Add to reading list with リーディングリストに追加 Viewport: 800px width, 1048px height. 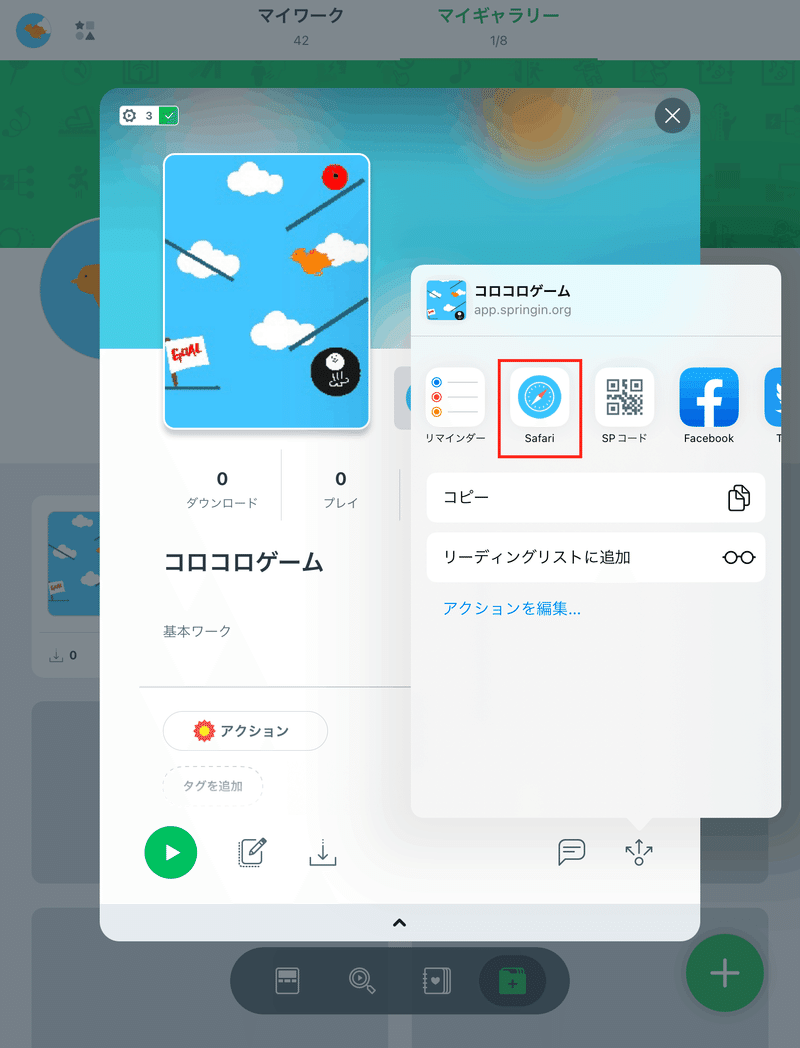coord(595,558)
